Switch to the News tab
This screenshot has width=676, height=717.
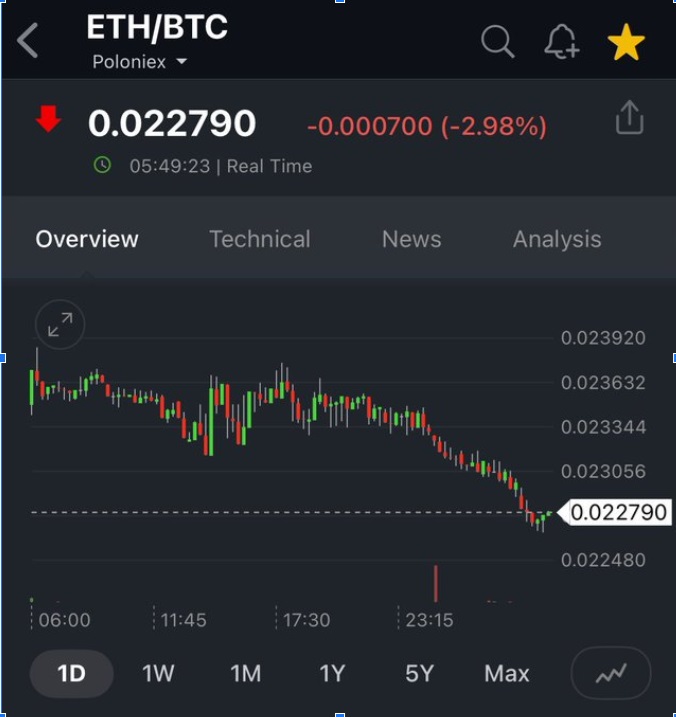[x=411, y=239]
